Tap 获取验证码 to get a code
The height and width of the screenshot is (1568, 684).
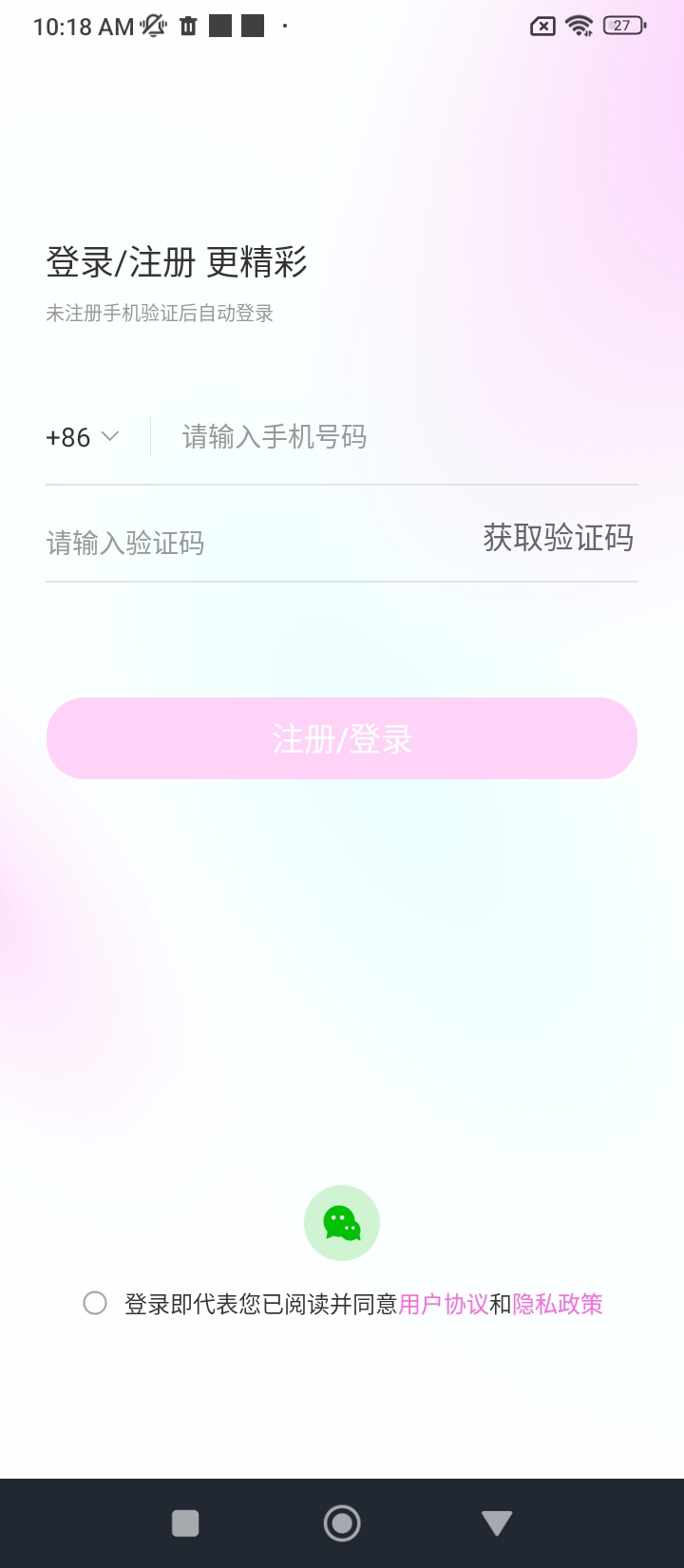click(x=558, y=539)
